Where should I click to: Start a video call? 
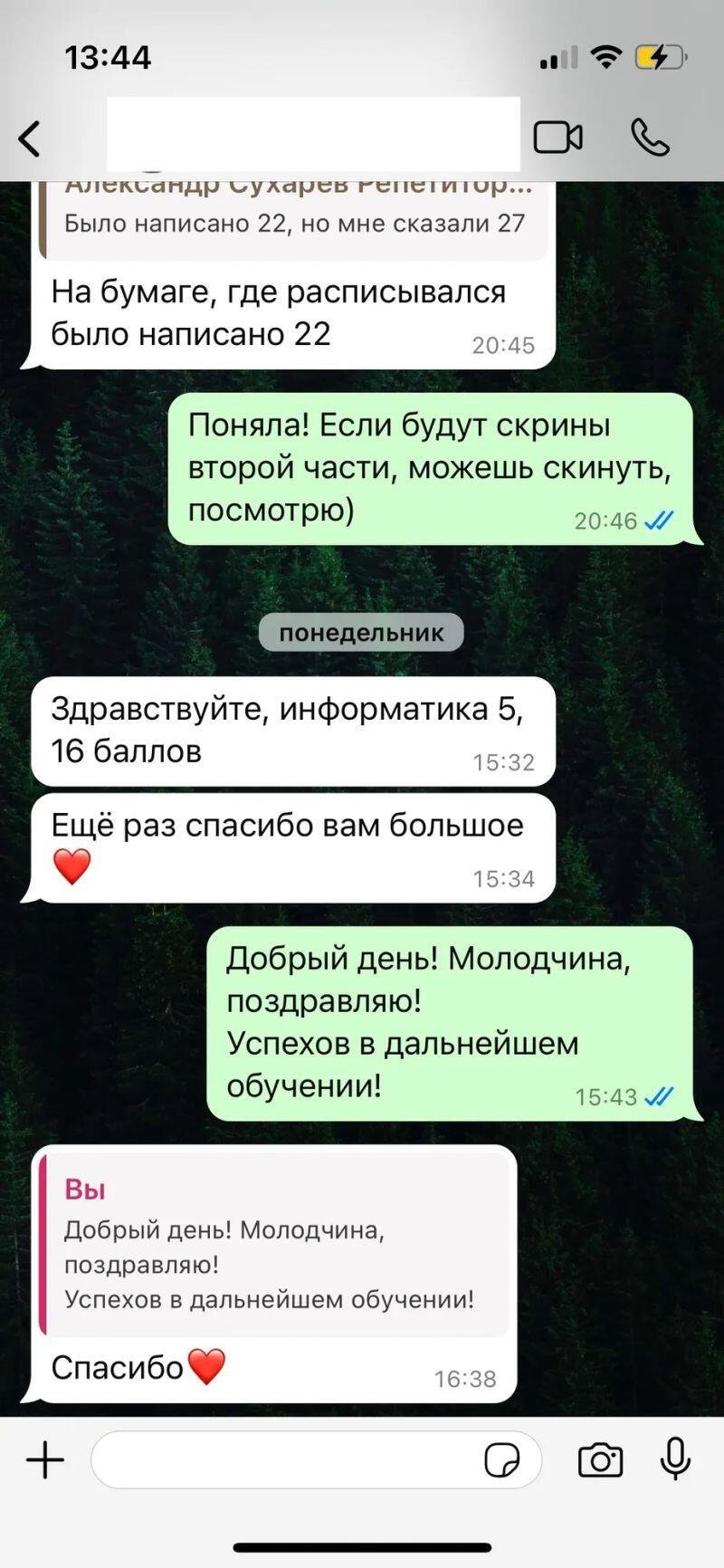557,138
